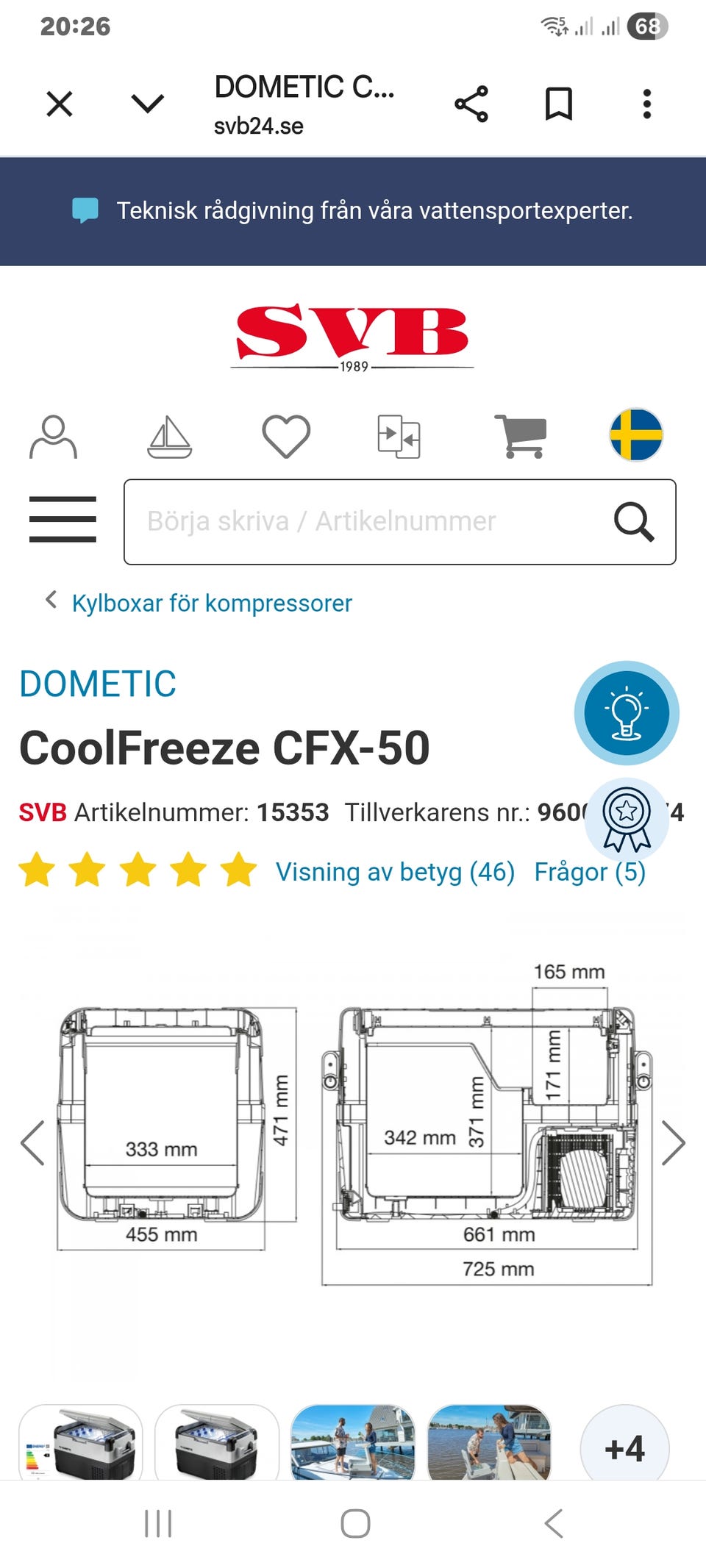This screenshot has height=1568, width=706.
Task: Share this page
Action: 471,104
